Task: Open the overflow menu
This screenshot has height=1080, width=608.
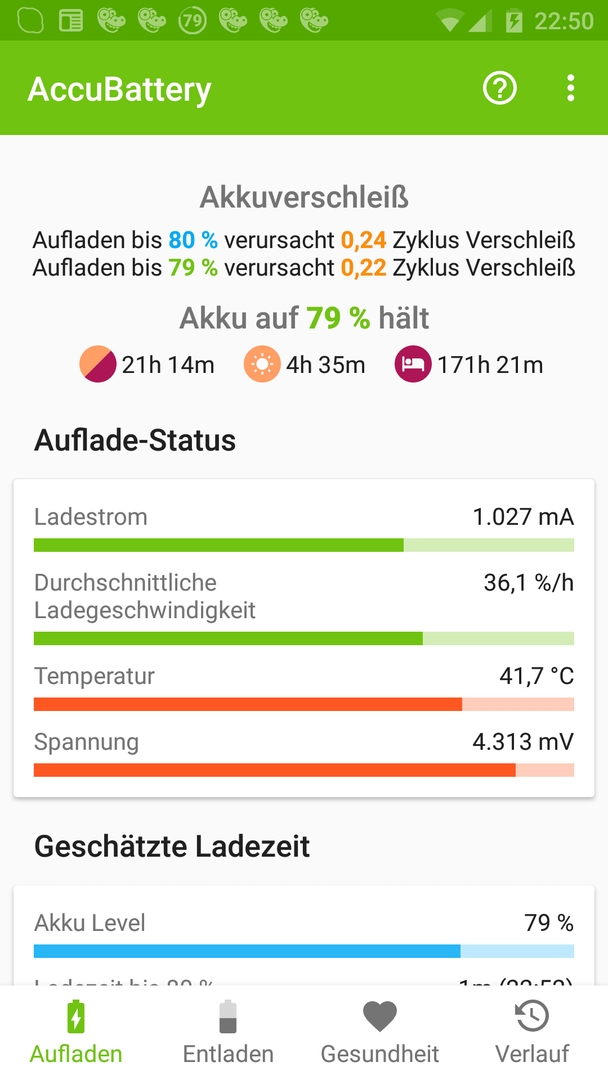Action: coord(570,88)
